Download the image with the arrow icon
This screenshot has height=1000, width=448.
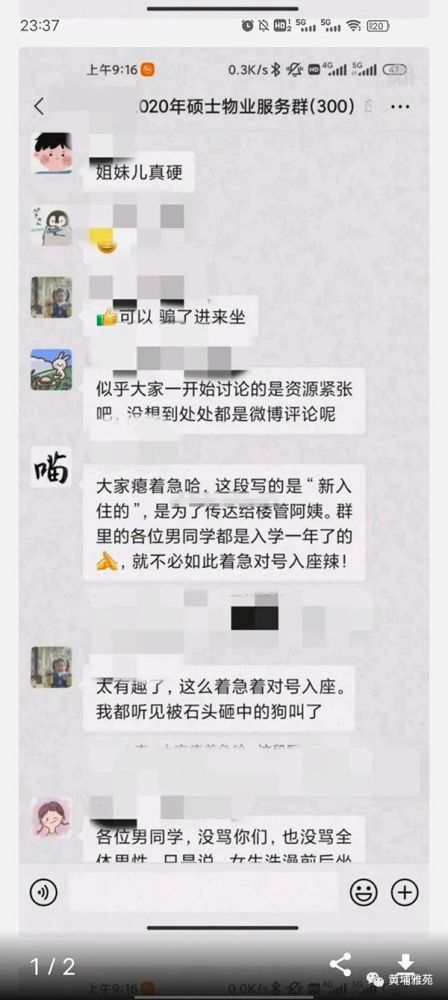[405, 963]
